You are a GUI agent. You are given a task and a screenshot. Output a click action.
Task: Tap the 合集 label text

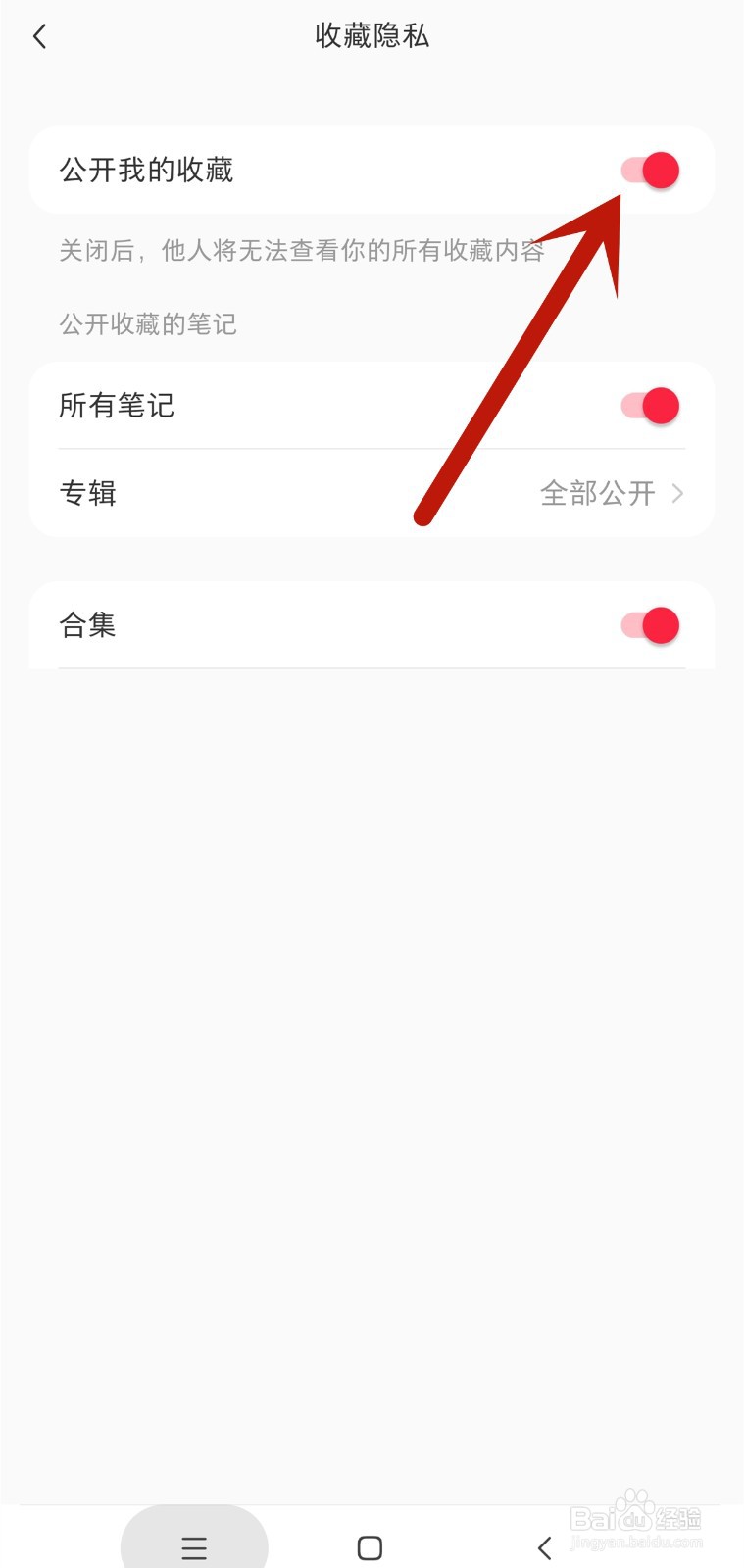click(88, 625)
